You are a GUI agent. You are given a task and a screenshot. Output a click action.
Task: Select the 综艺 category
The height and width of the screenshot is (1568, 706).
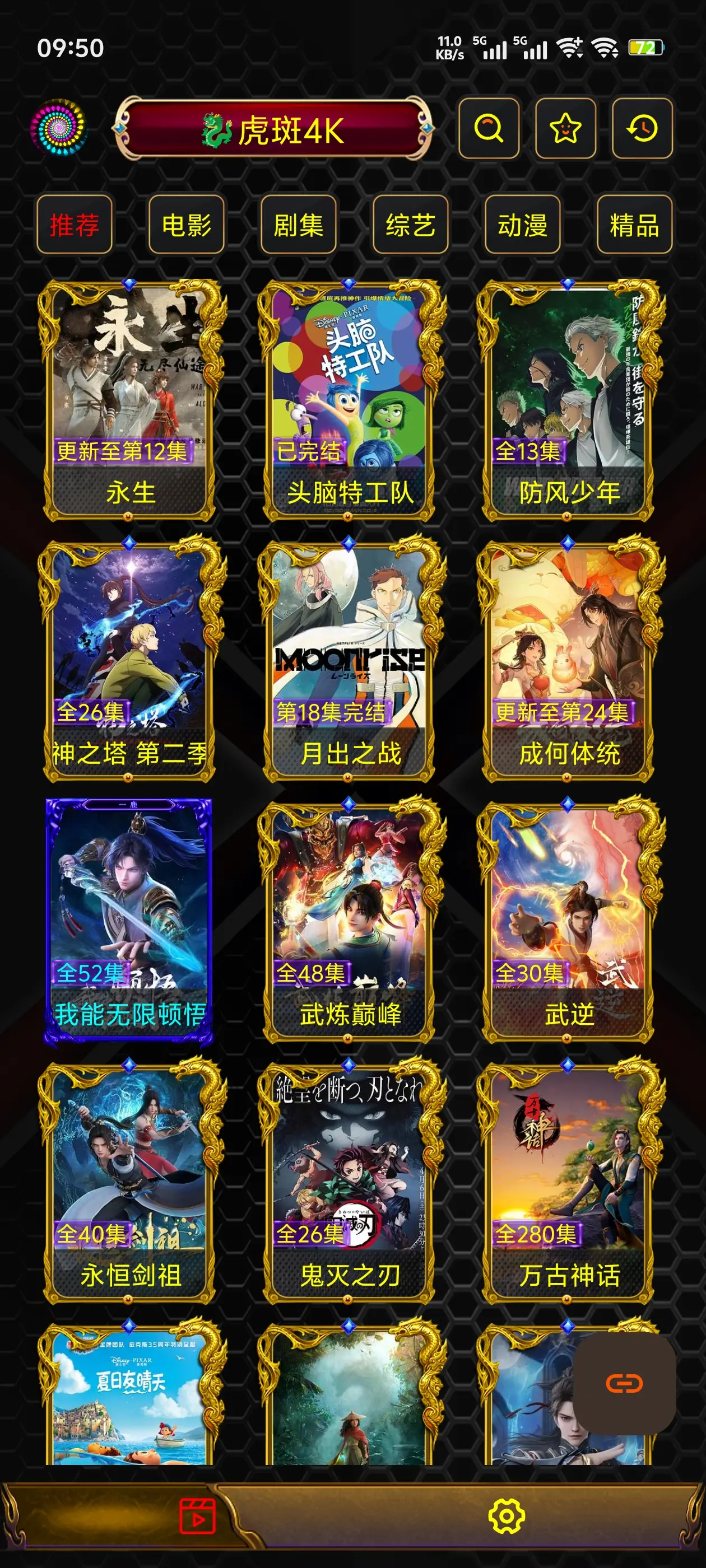[x=410, y=225]
